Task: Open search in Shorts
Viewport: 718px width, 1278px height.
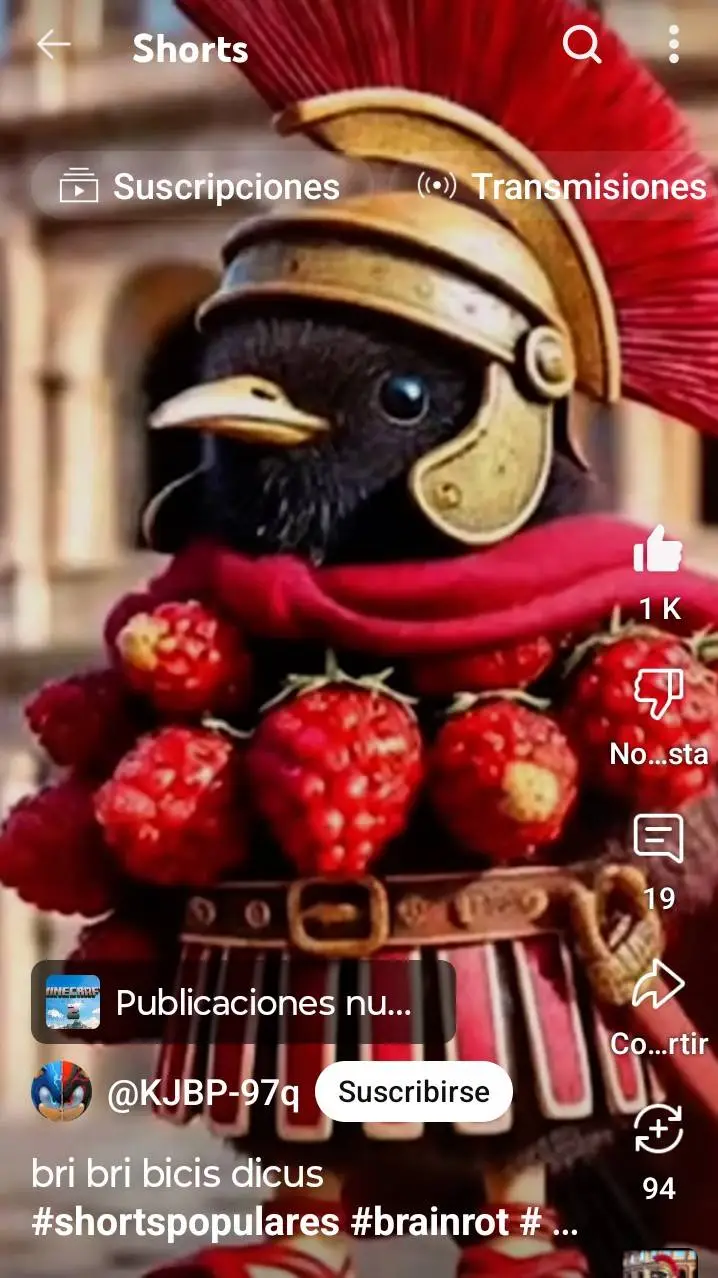Action: tap(581, 45)
